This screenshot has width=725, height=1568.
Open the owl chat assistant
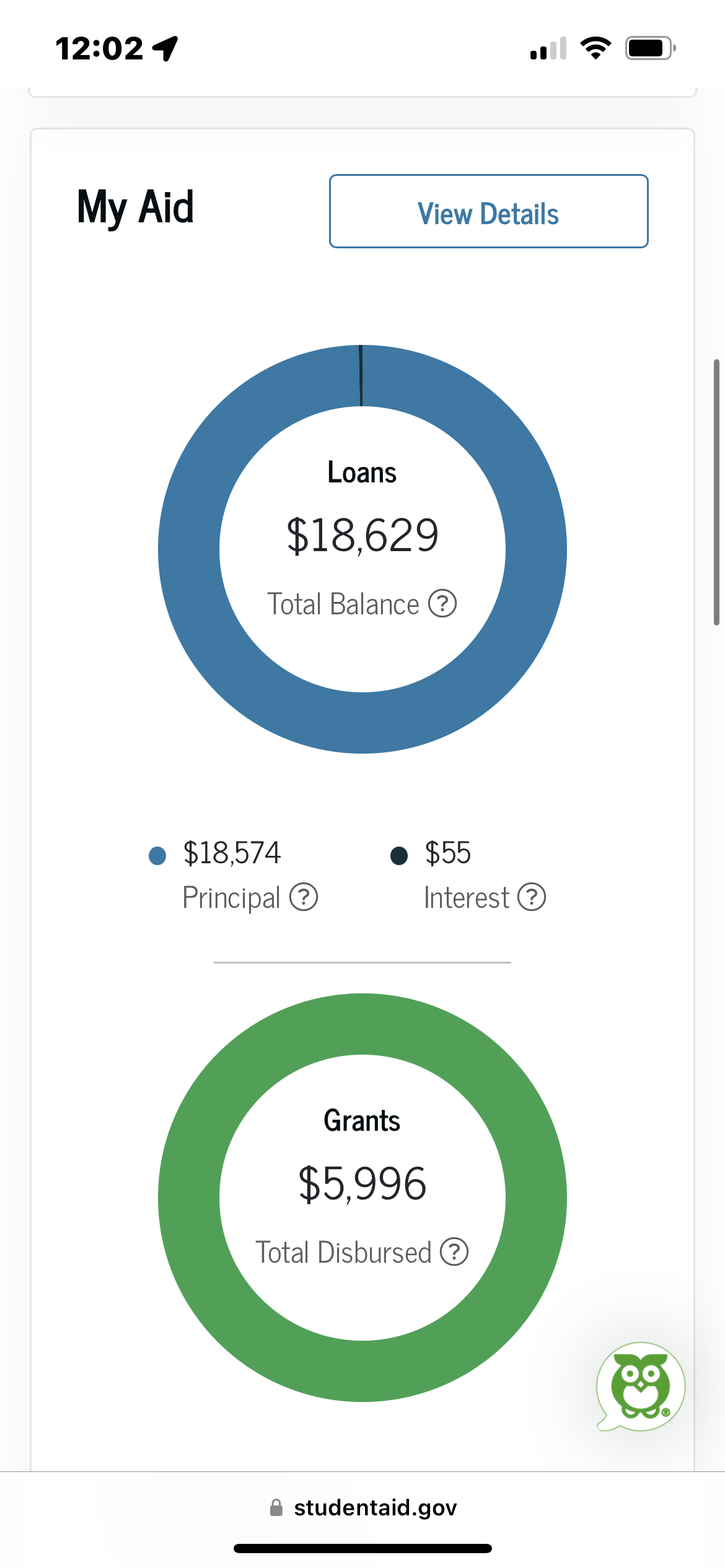click(641, 1387)
